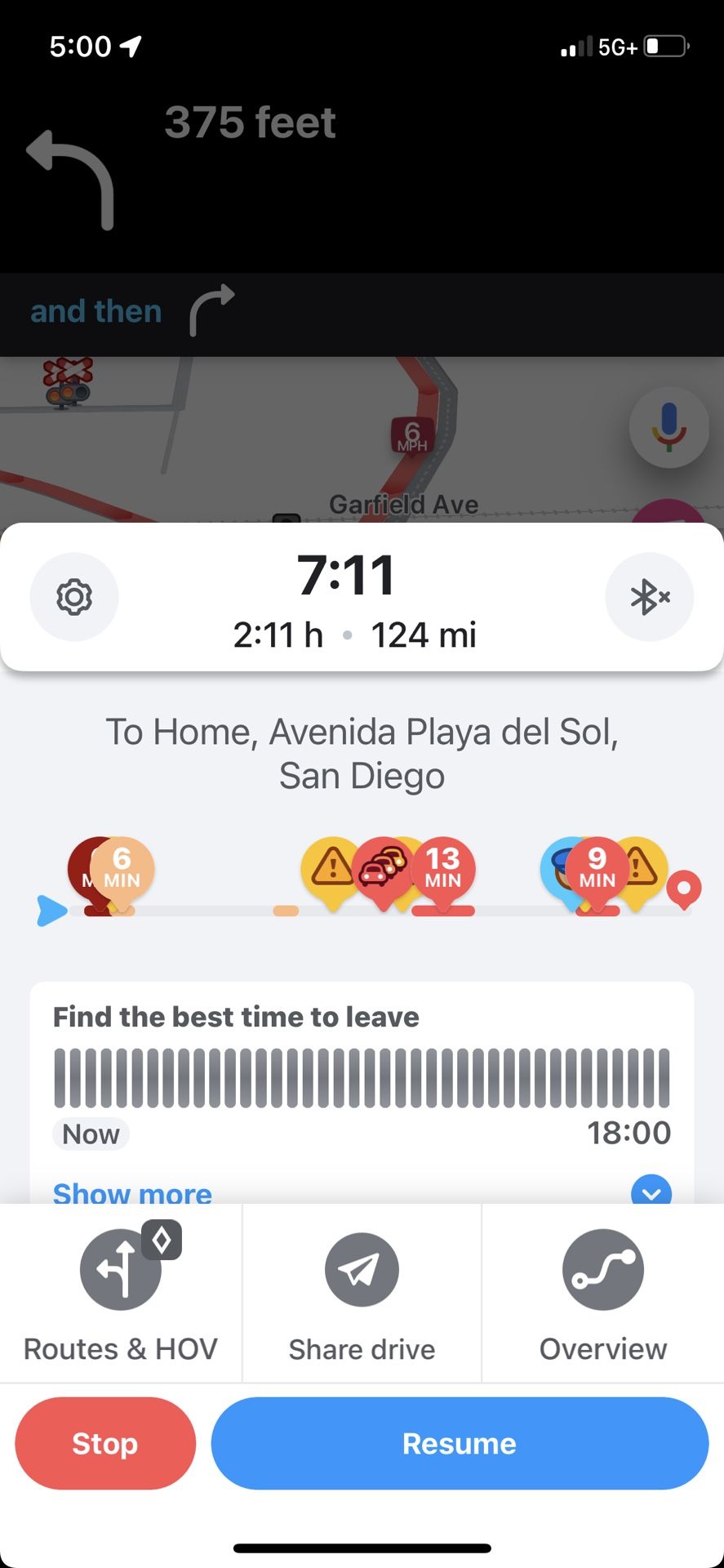
Task: Open the settings gear
Action: point(74,597)
